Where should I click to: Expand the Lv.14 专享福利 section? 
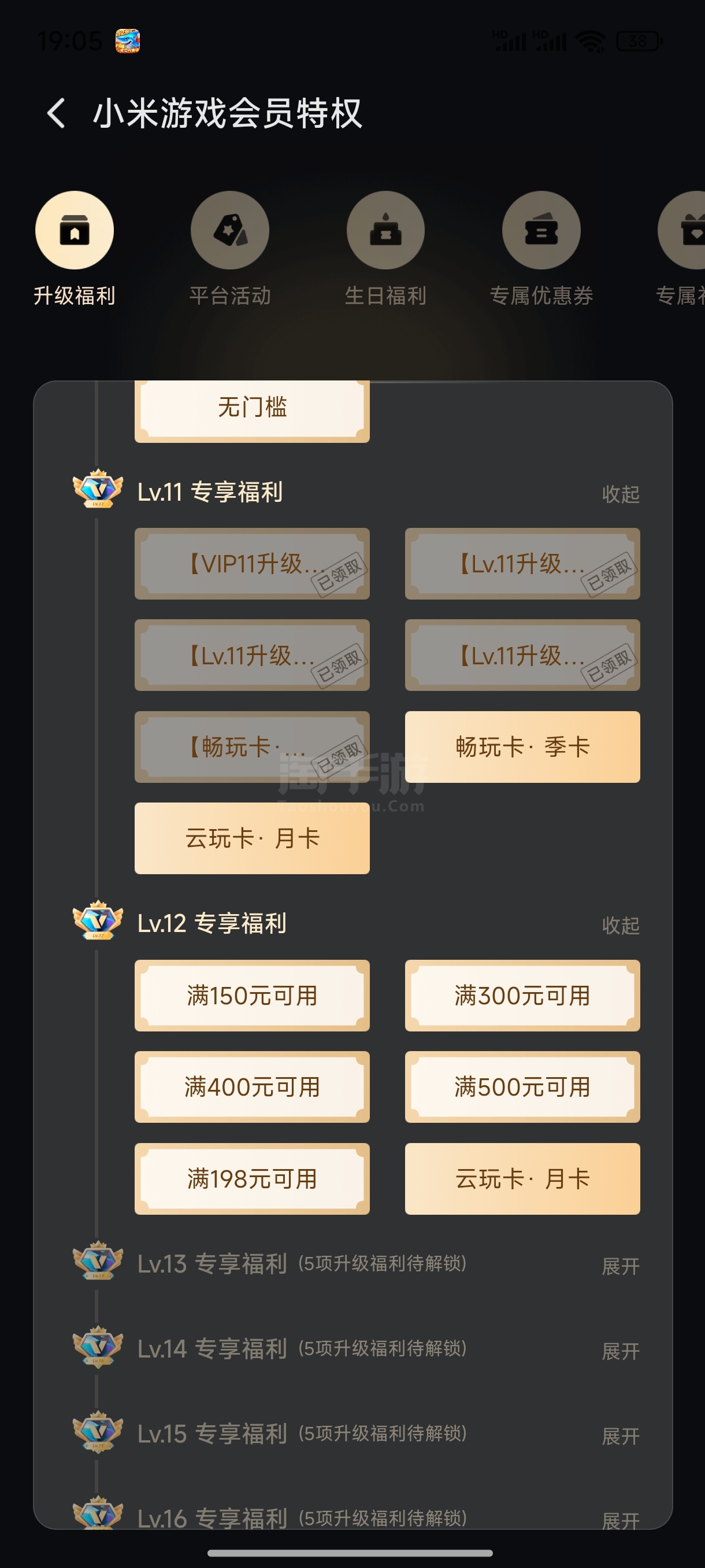(621, 1351)
